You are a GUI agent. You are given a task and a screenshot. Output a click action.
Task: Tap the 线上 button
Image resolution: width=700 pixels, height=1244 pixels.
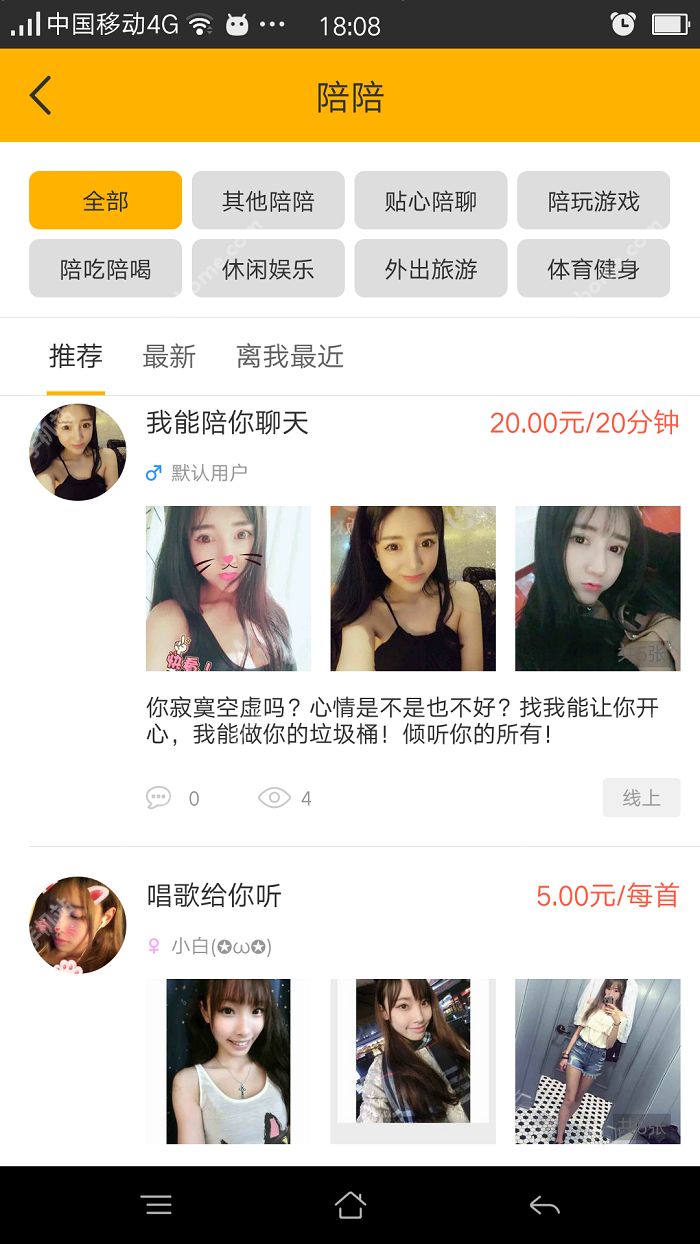coord(641,798)
